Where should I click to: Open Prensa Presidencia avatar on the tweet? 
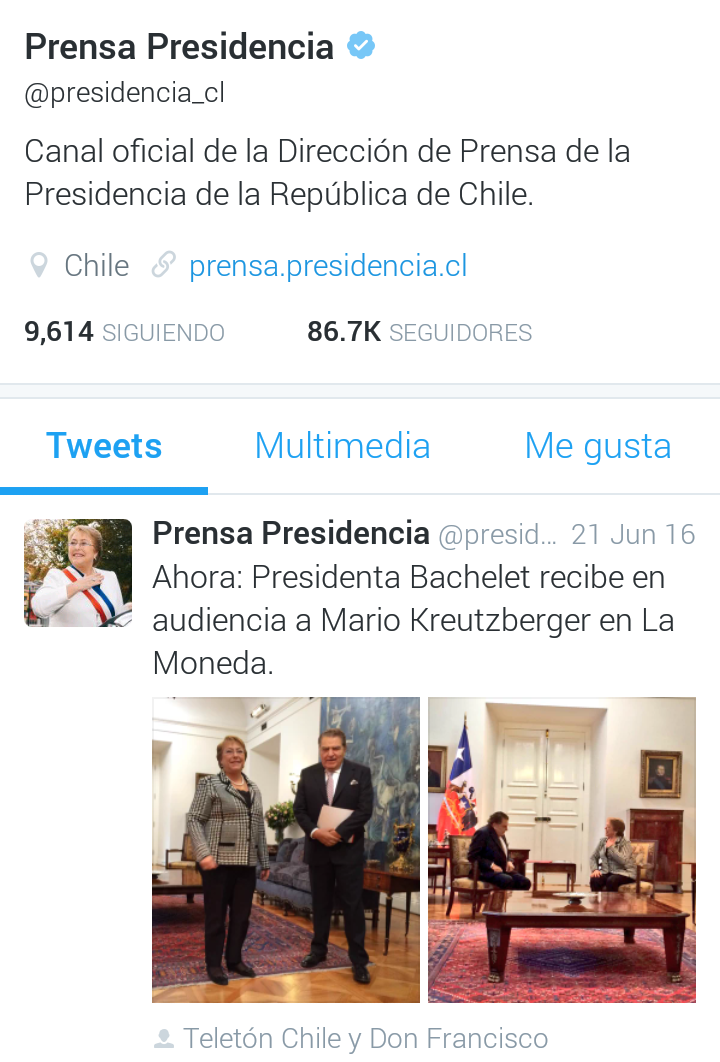pyautogui.click(x=78, y=573)
